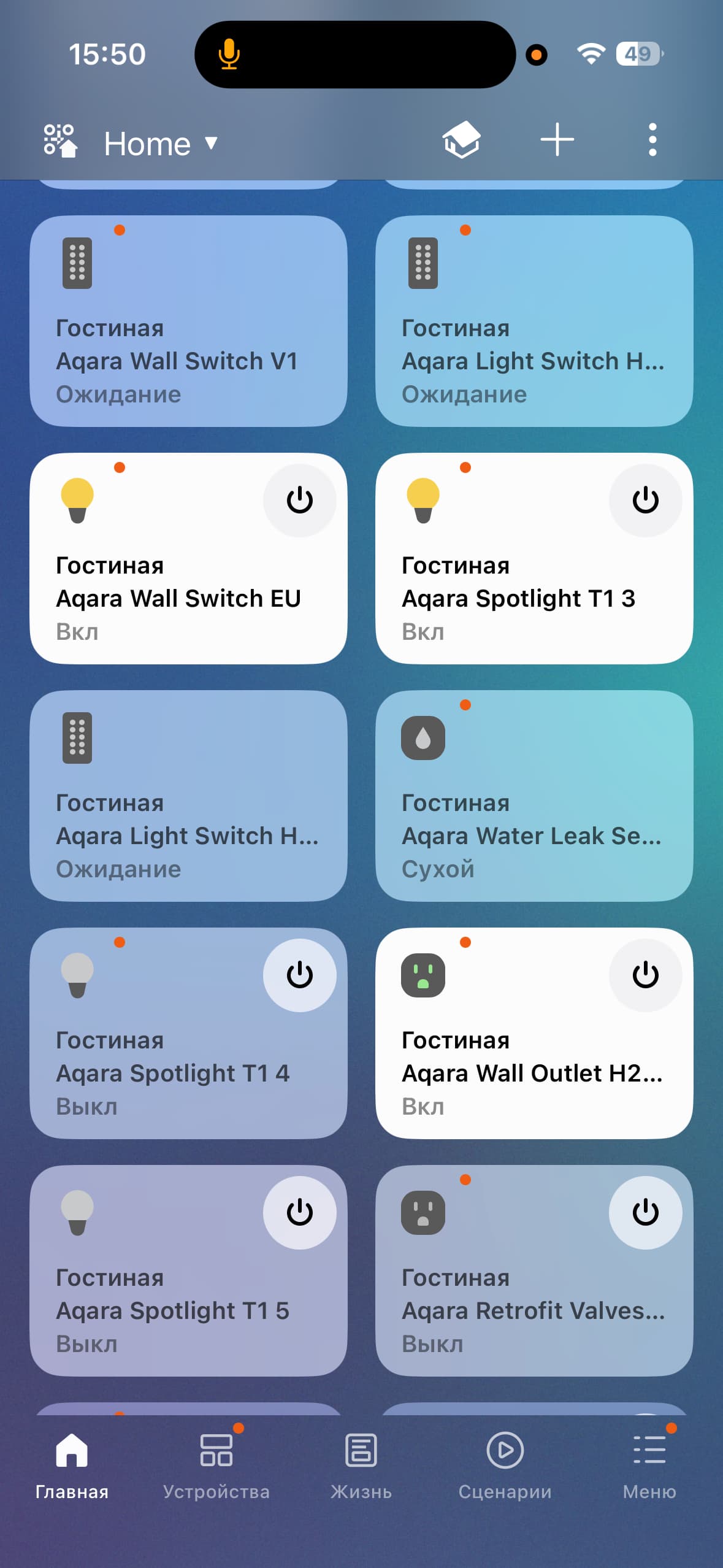Open the home QR icon beside Home
This screenshot has height=1568, width=723.
click(60, 141)
